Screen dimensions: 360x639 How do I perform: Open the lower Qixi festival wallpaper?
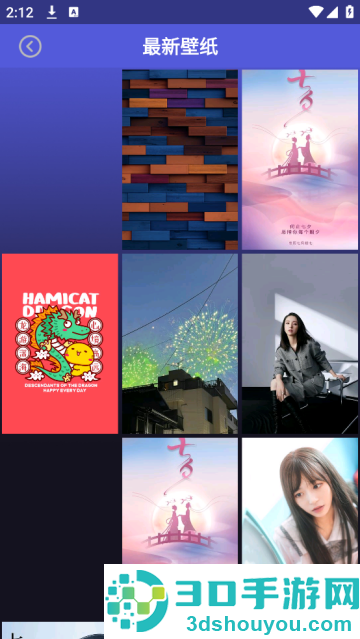pos(180,501)
